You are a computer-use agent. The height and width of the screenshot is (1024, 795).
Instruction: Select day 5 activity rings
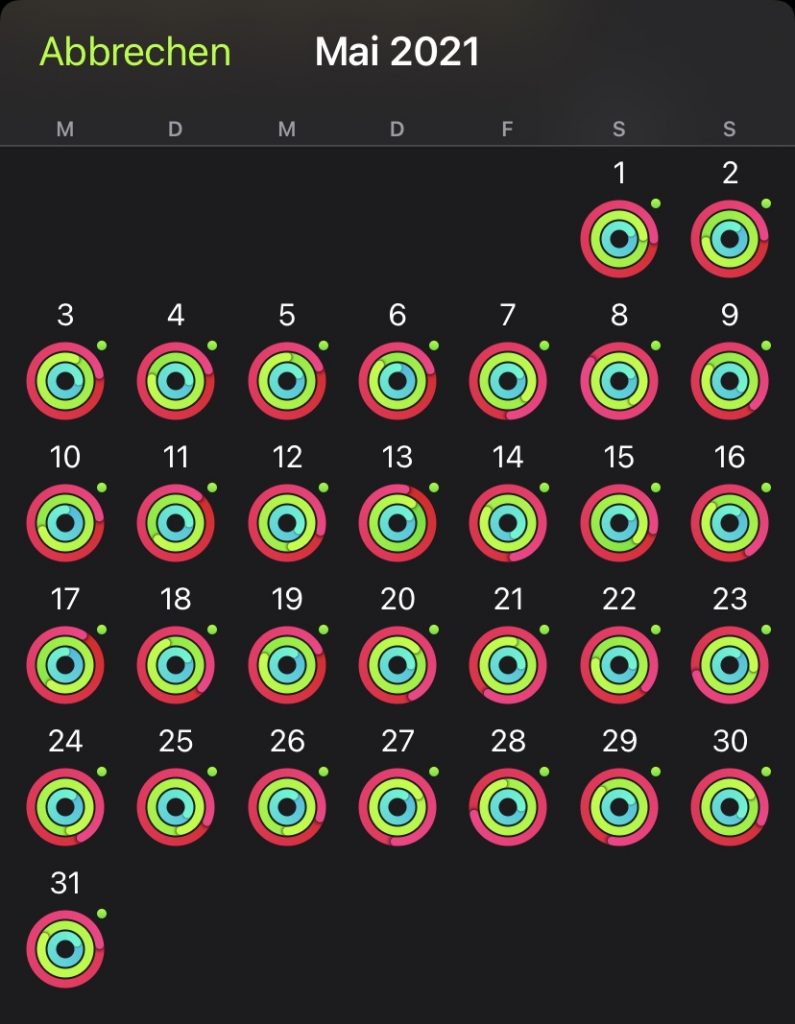(x=287, y=381)
